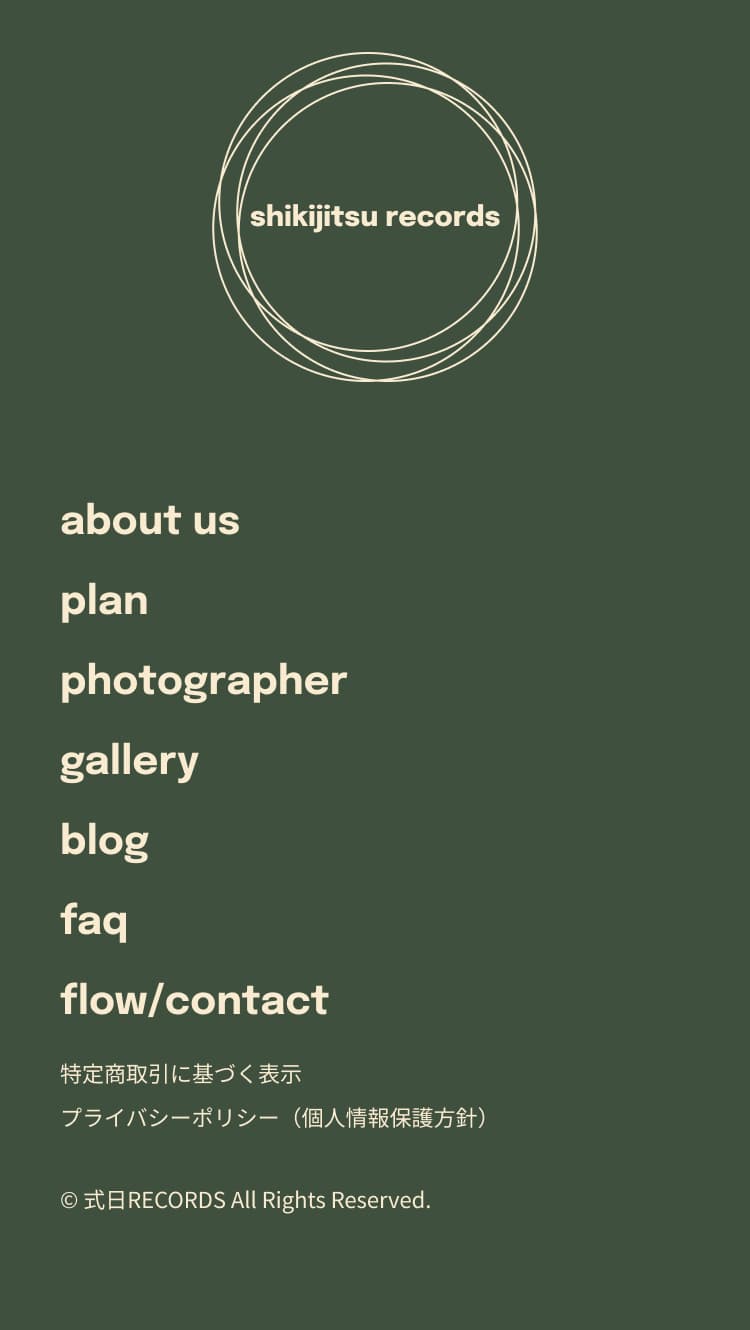Screen dimensions: 750x1330
Task: Tap the shikijitsu records home logo
Action: point(375,217)
